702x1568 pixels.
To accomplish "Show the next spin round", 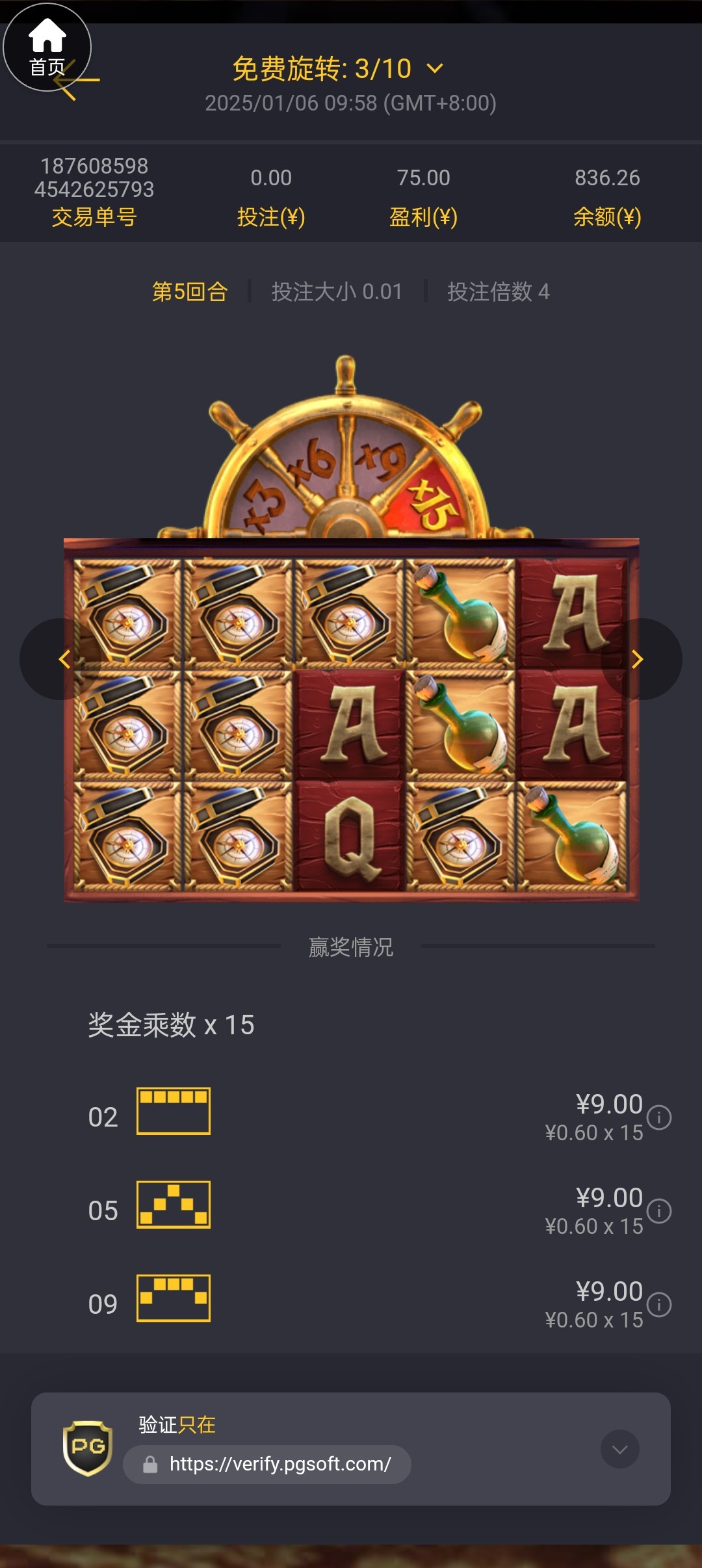I will (638, 659).
